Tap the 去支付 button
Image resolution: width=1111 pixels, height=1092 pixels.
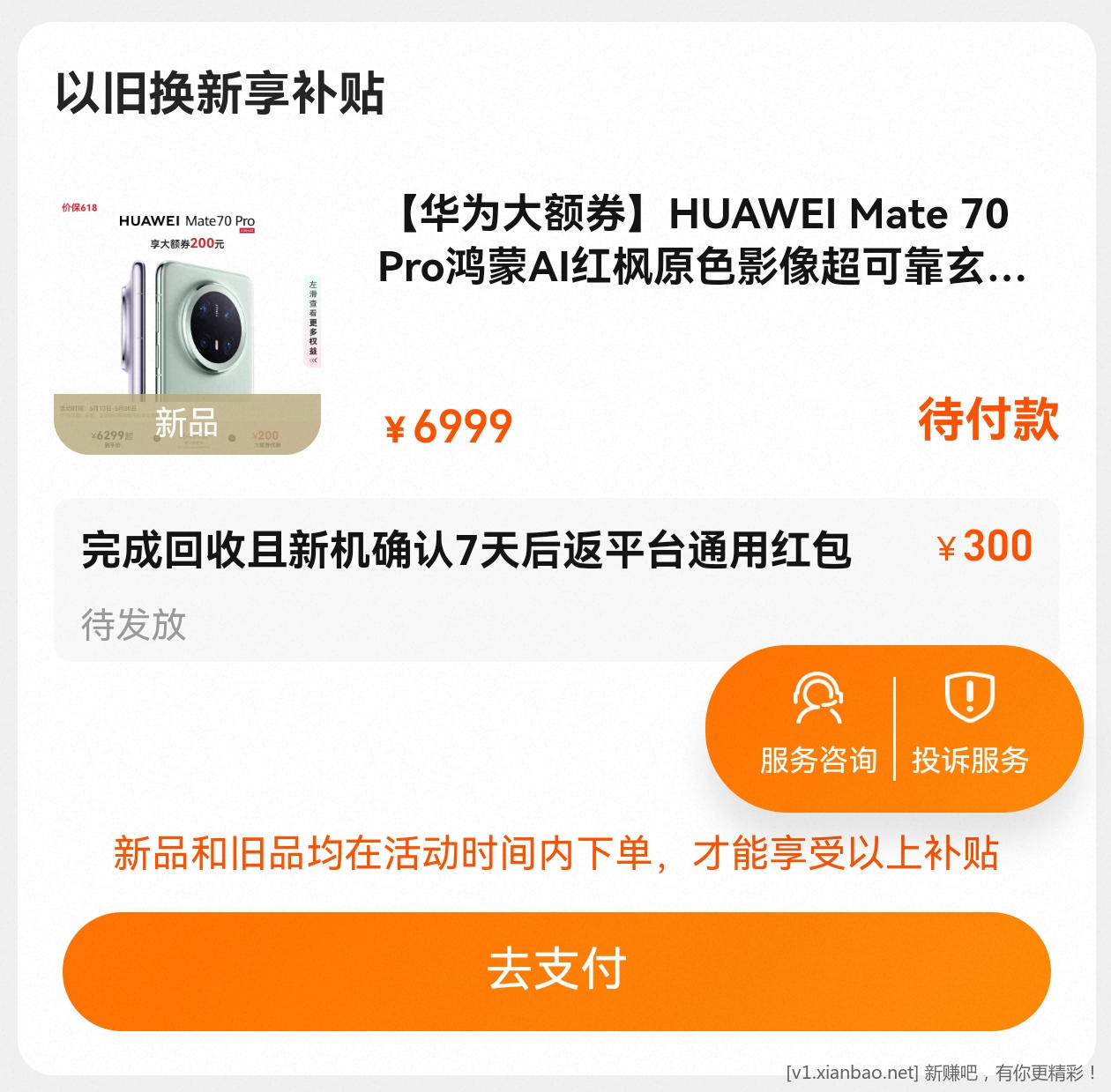pyautogui.click(x=556, y=970)
